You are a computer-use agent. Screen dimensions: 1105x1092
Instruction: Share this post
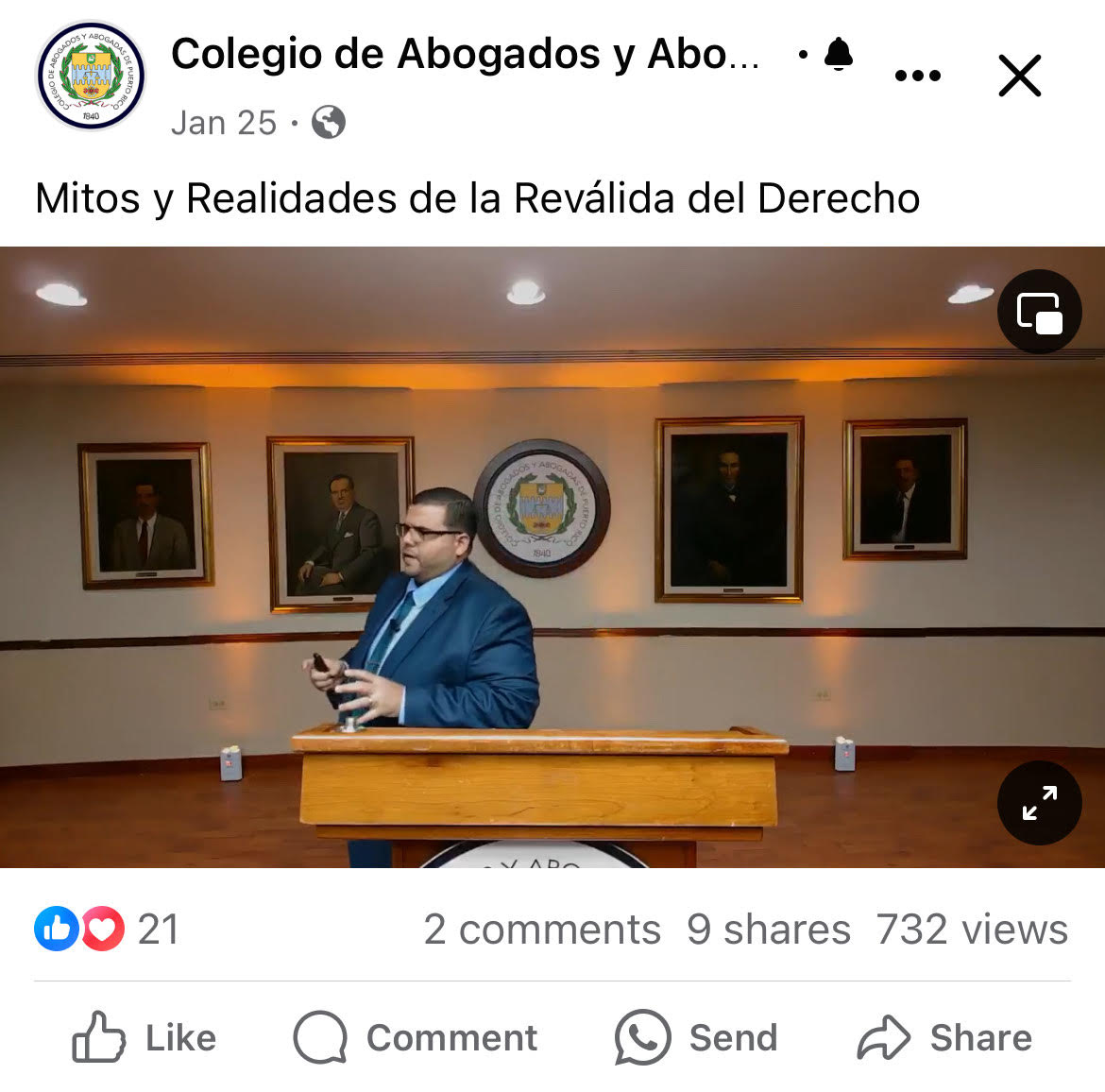[944, 1037]
